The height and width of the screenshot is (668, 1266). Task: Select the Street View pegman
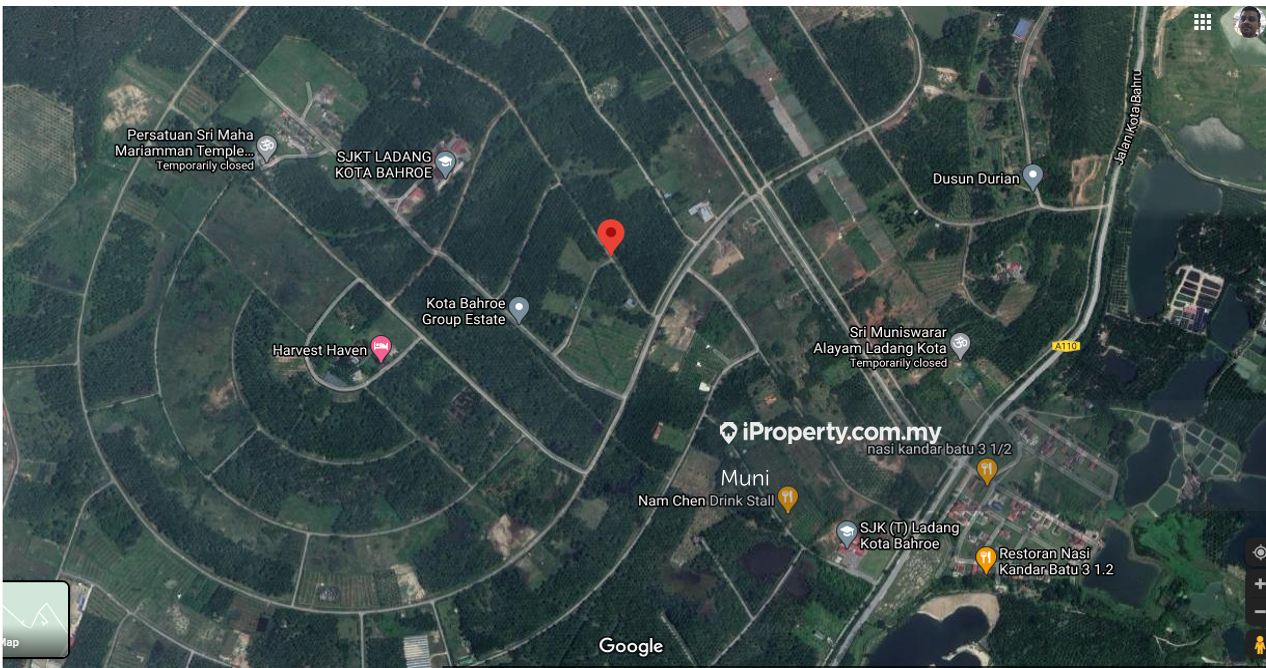1258,645
